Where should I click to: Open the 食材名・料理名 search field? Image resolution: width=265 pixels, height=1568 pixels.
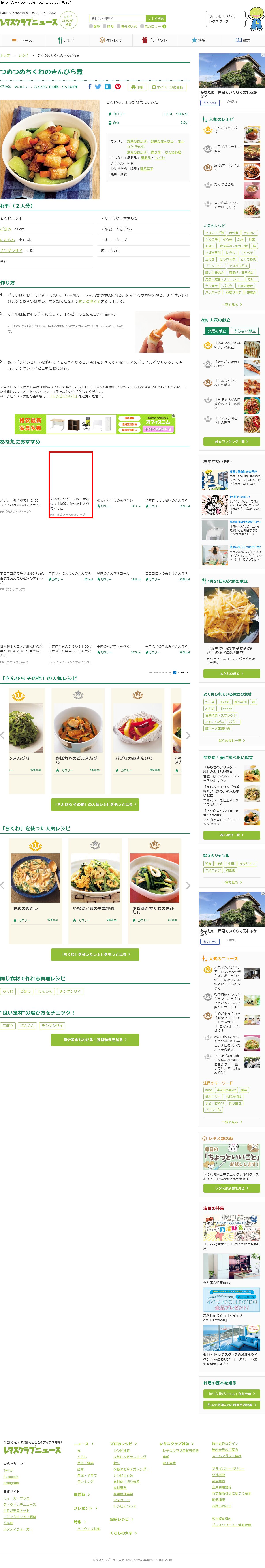pyautogui.click(x=117, y=19)
